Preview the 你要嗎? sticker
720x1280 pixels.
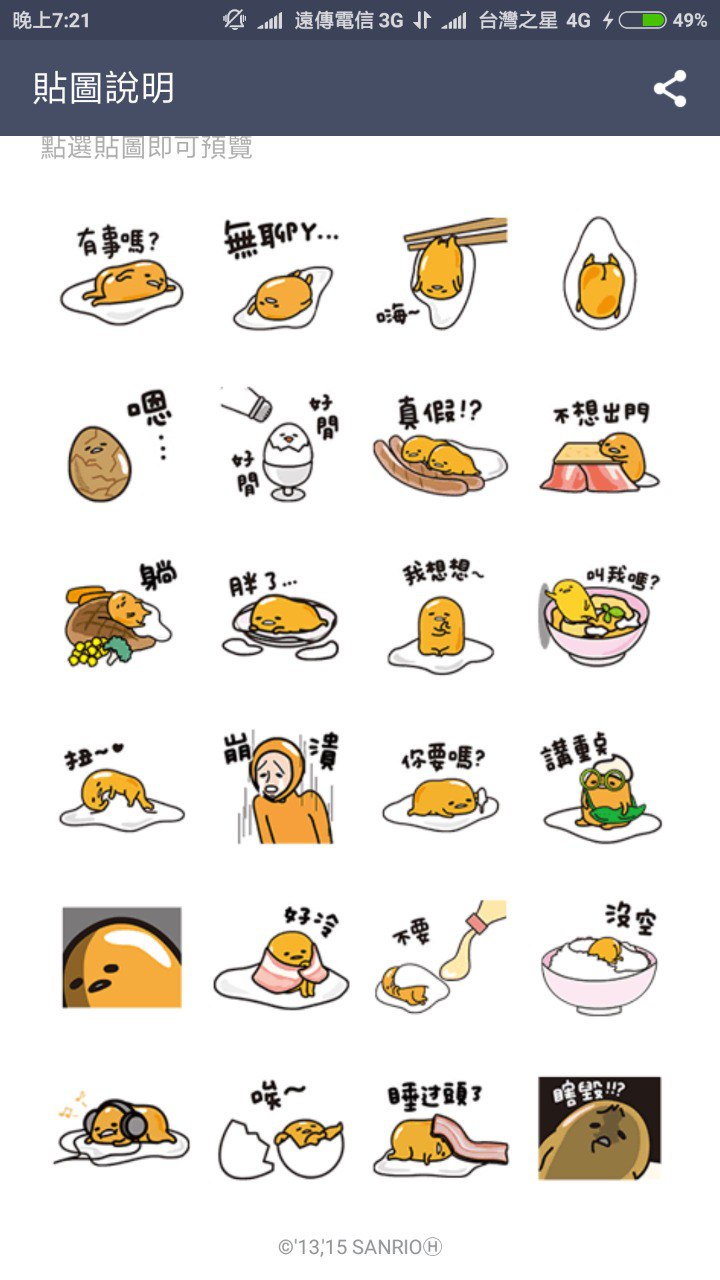click(x=441, y=788)
